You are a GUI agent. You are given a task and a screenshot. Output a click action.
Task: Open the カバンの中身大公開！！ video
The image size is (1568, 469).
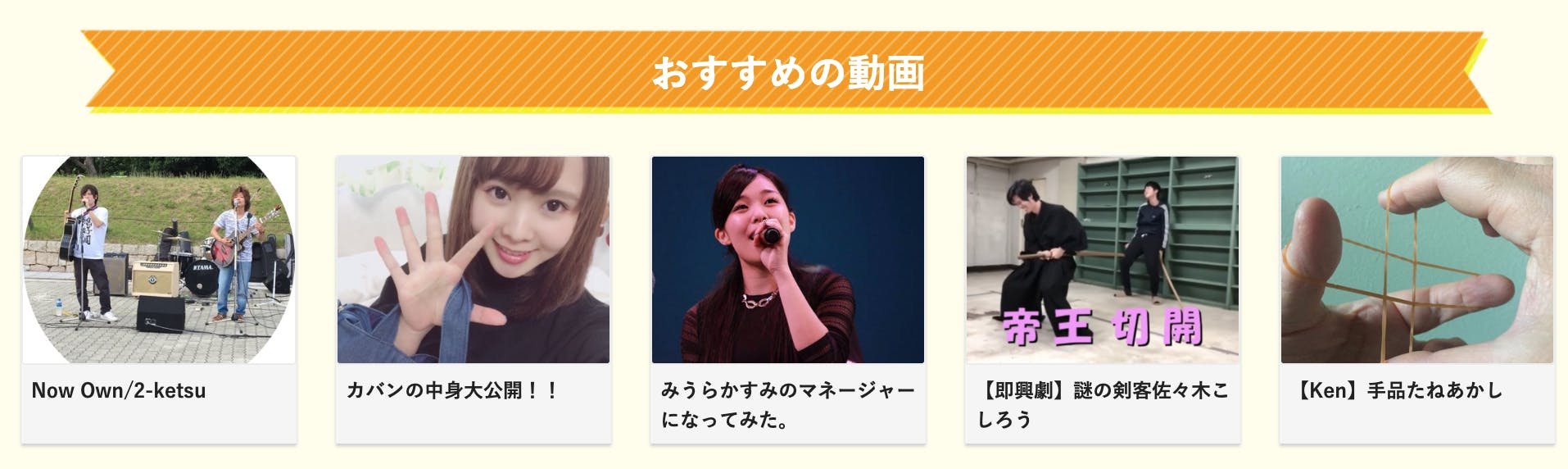(x=474, y=300)
